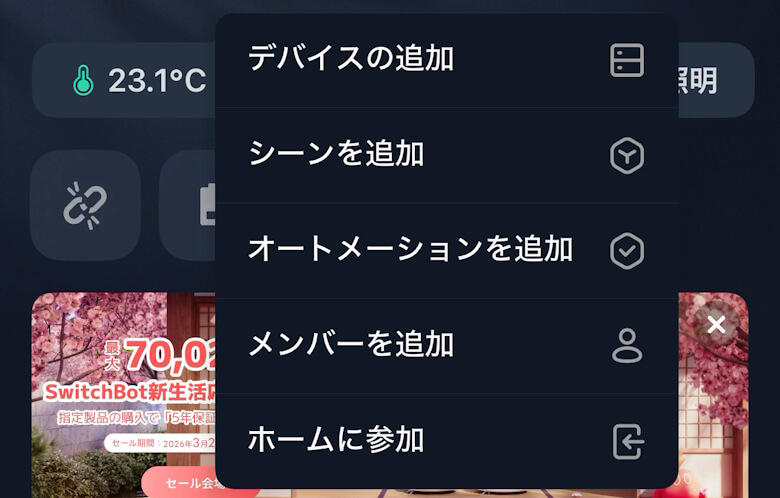Select ホームに参加 option
Viewport: 780px width, 498px height.
point(446,440)
